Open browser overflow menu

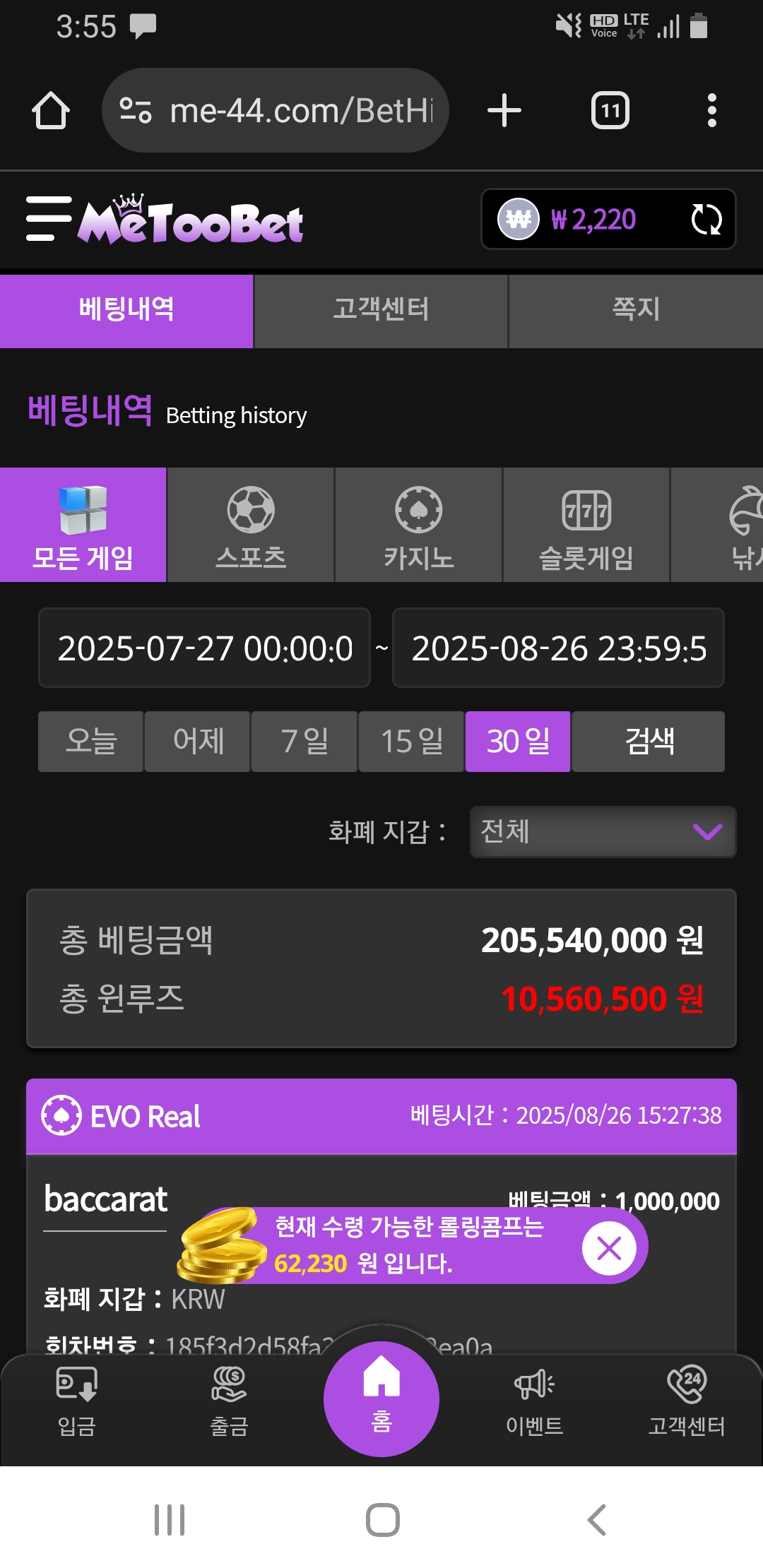[x=711, y=111]
